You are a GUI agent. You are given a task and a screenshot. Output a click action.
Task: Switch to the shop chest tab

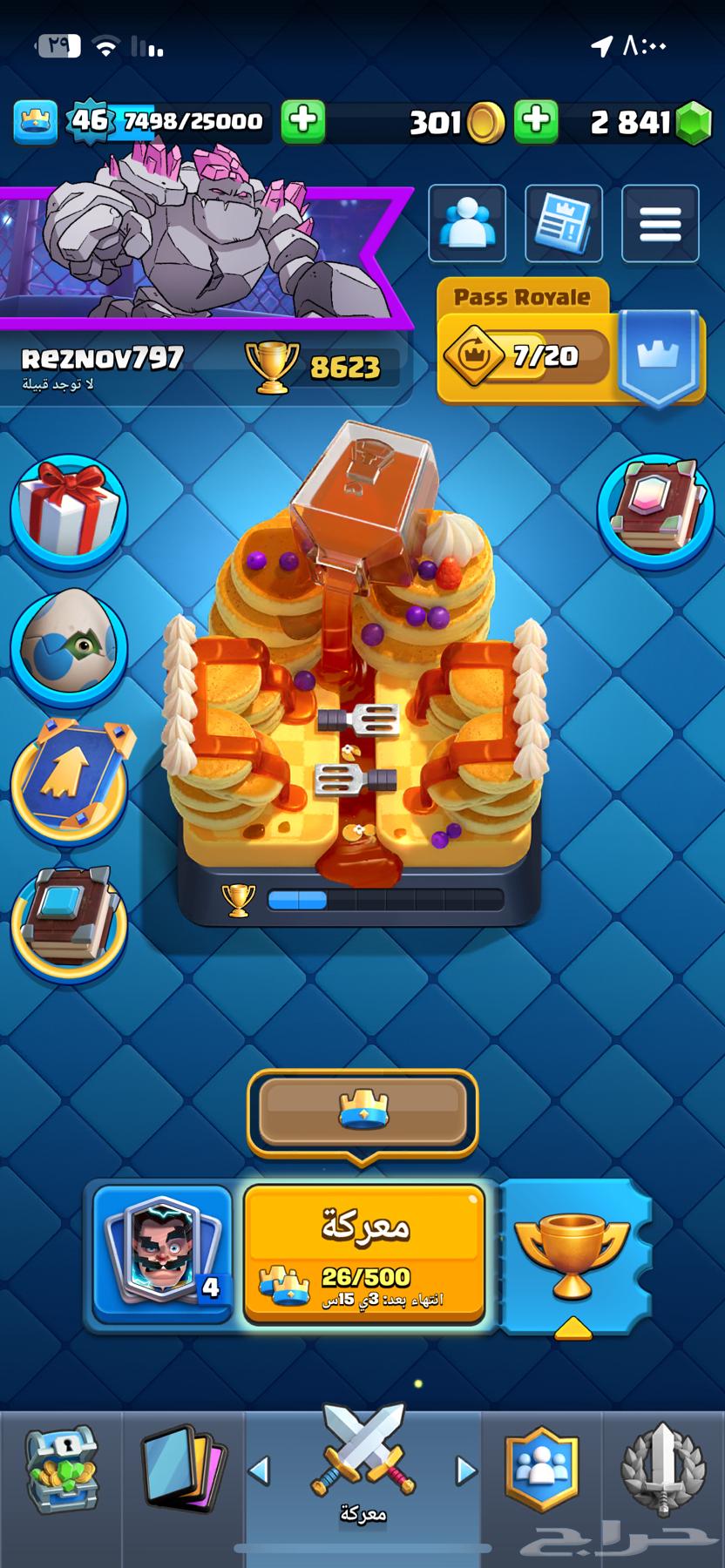(61, 1472)
